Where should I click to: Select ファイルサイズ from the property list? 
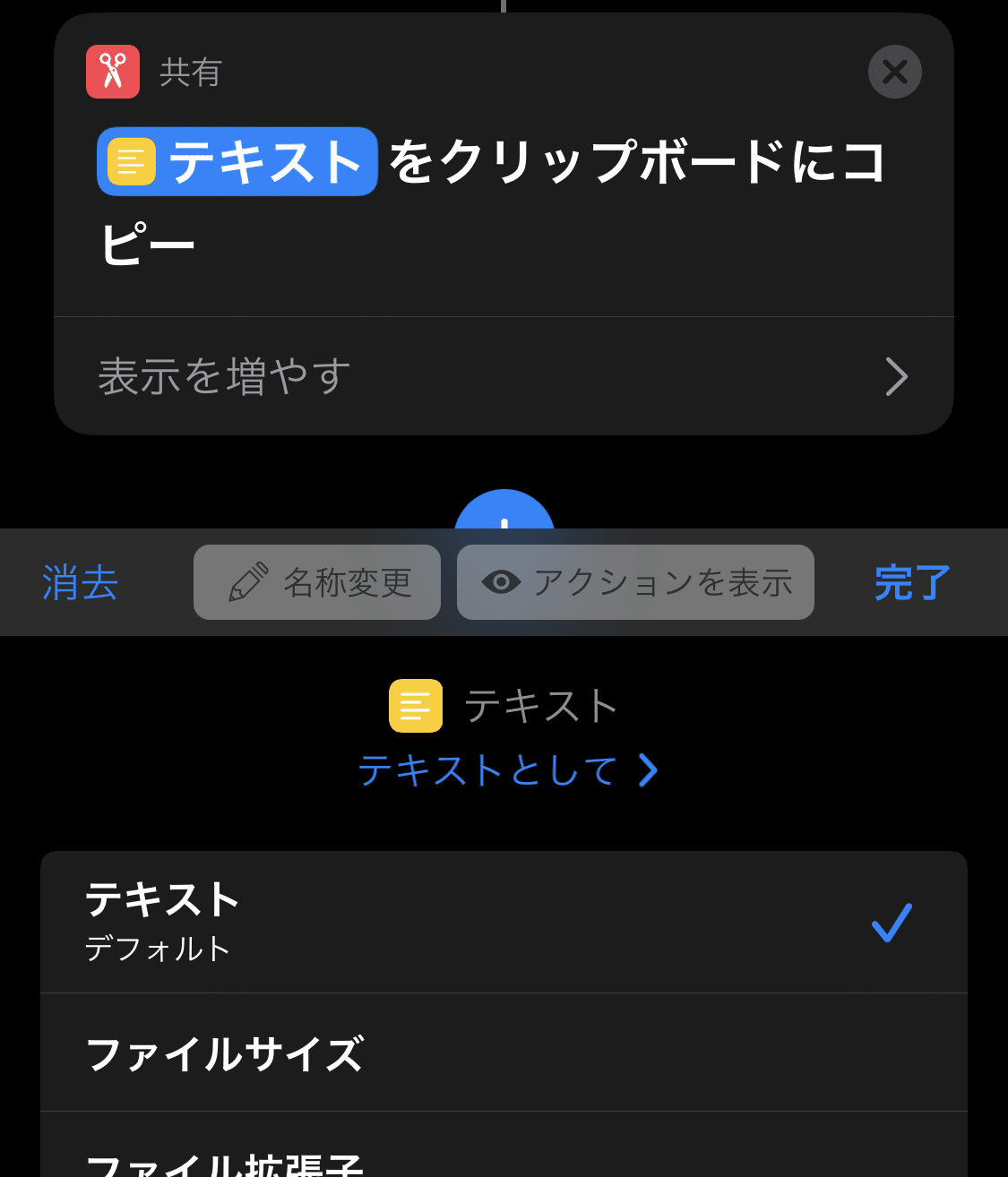click(224, 1054)
